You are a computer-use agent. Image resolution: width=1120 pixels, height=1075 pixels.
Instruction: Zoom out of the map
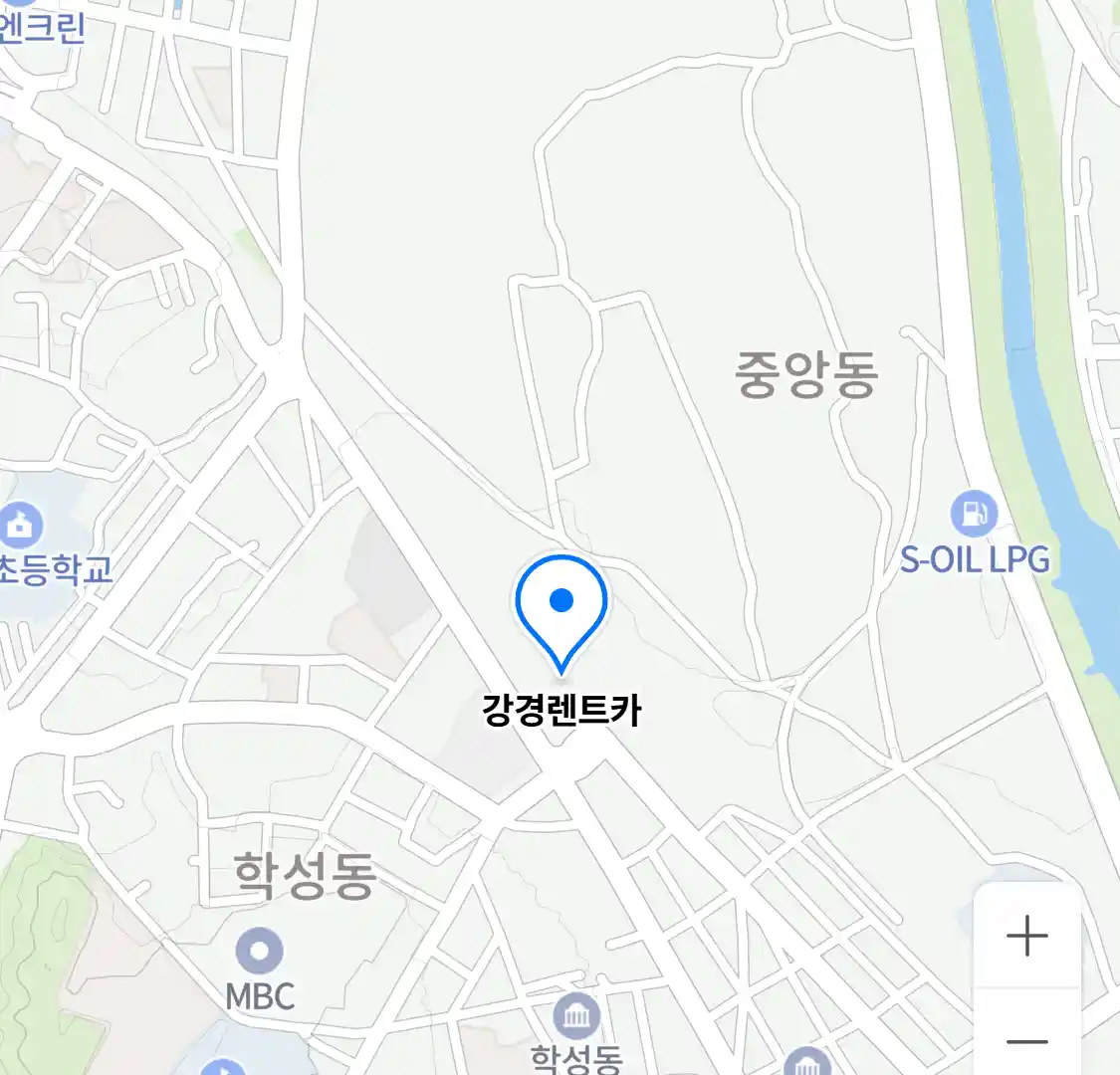tap(1026, 1041)
